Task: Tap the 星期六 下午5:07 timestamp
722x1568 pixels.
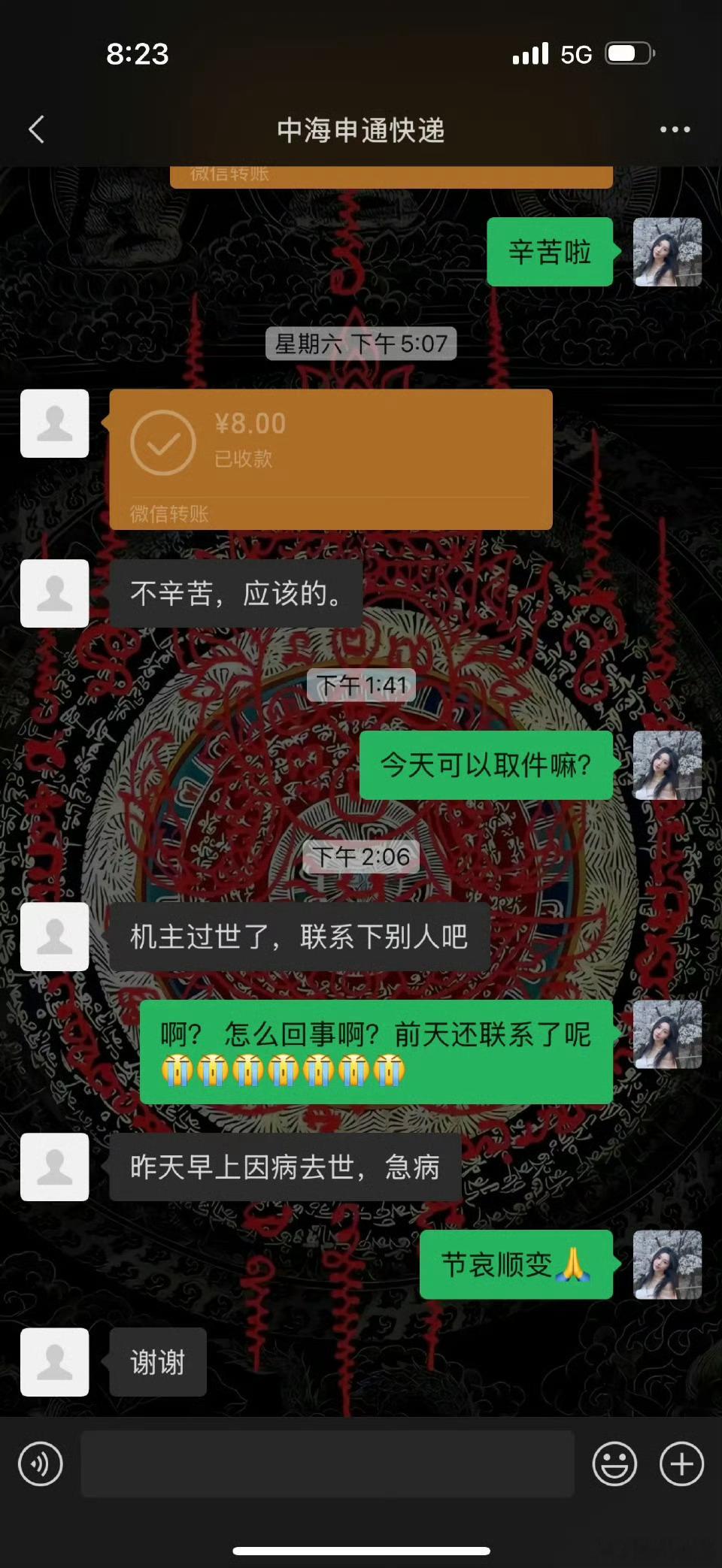Action: [361, 342]
